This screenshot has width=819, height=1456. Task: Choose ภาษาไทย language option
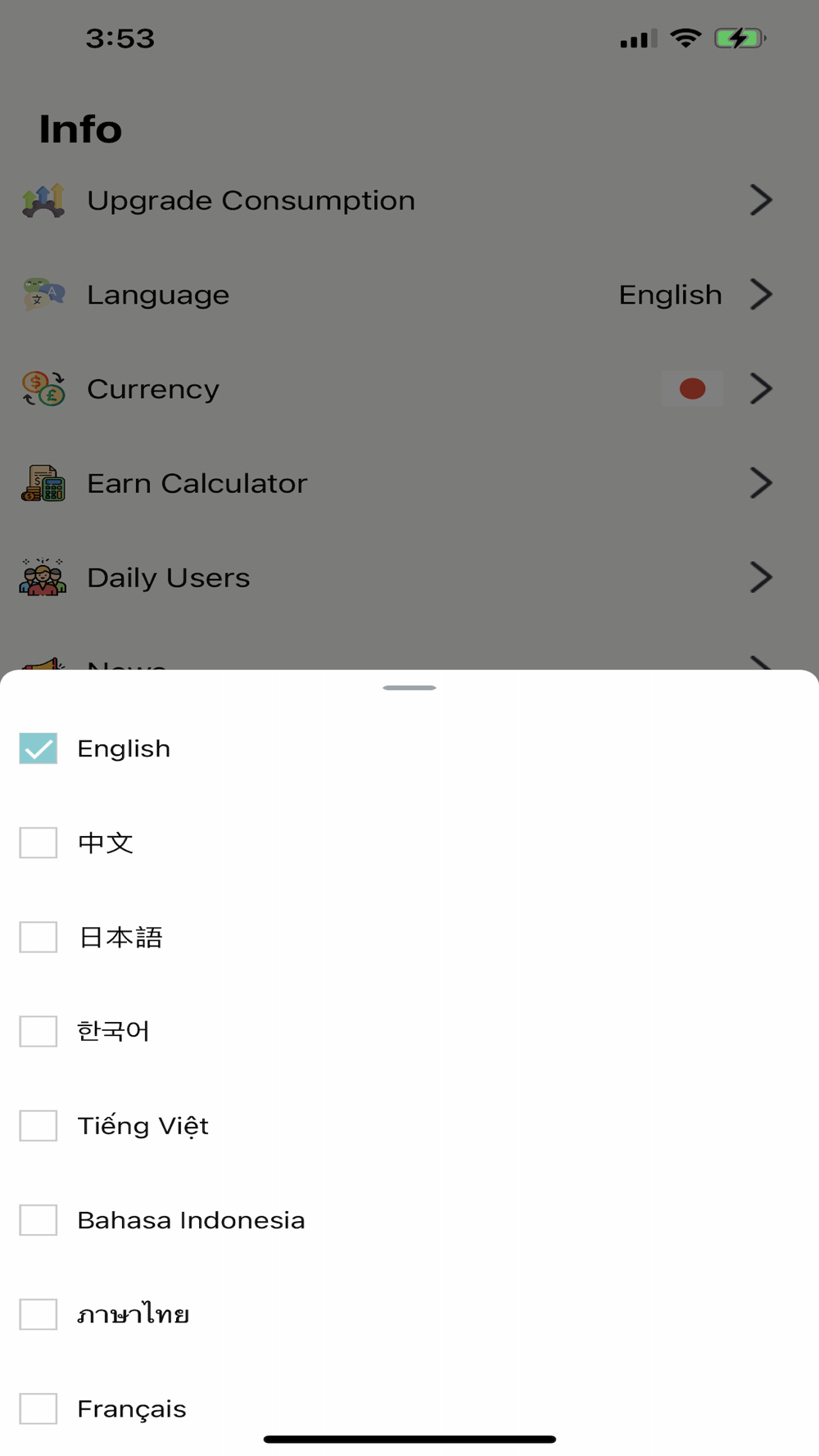pos(38,1314)
